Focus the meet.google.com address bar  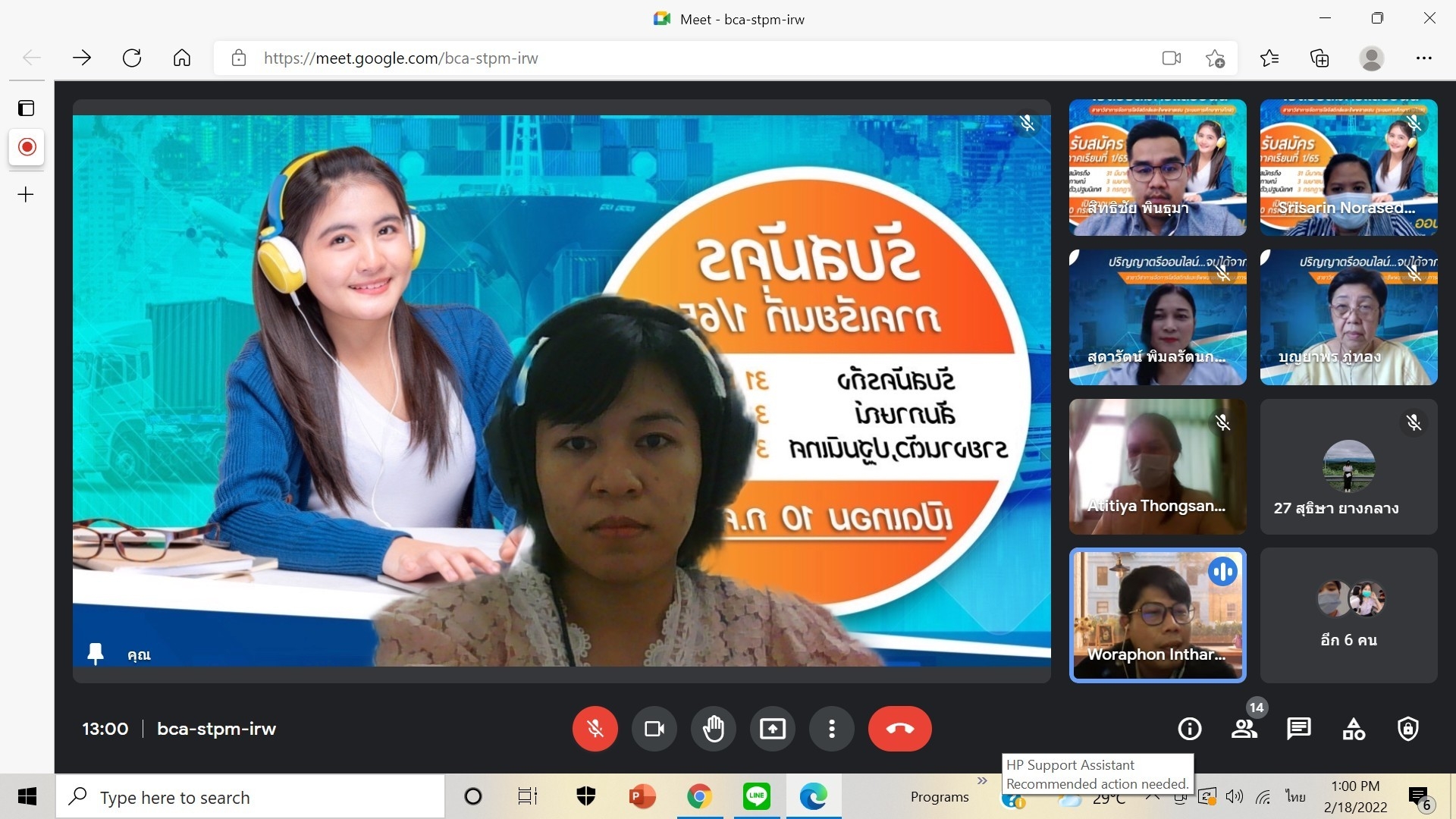click(682, 58)
